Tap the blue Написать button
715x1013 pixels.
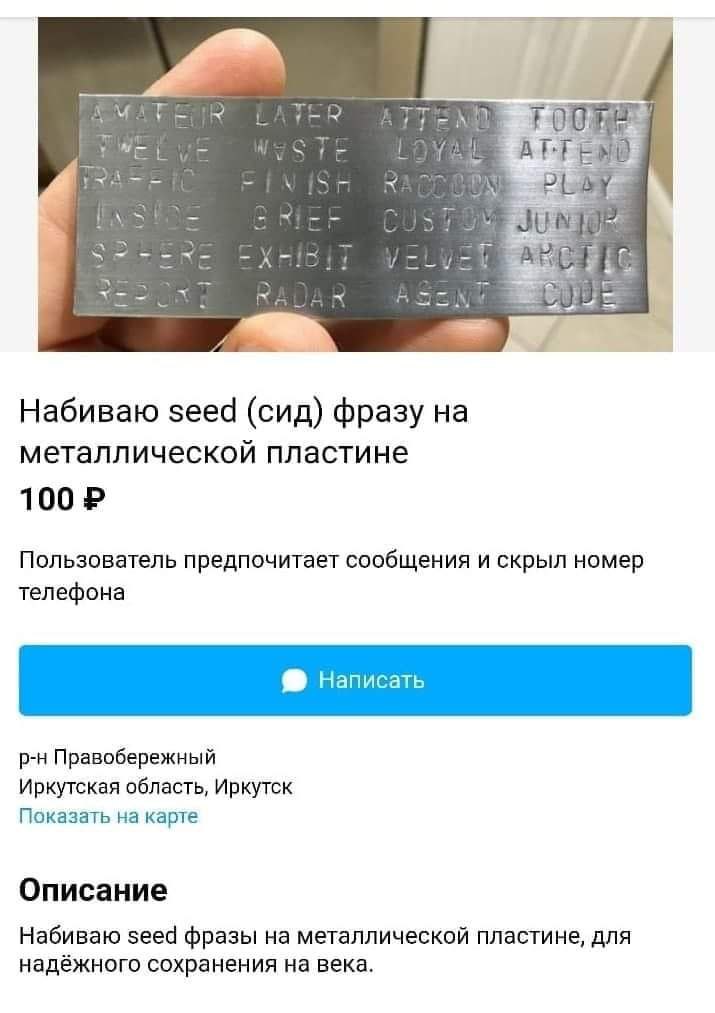pyautogui.click(x=355, y=680)
